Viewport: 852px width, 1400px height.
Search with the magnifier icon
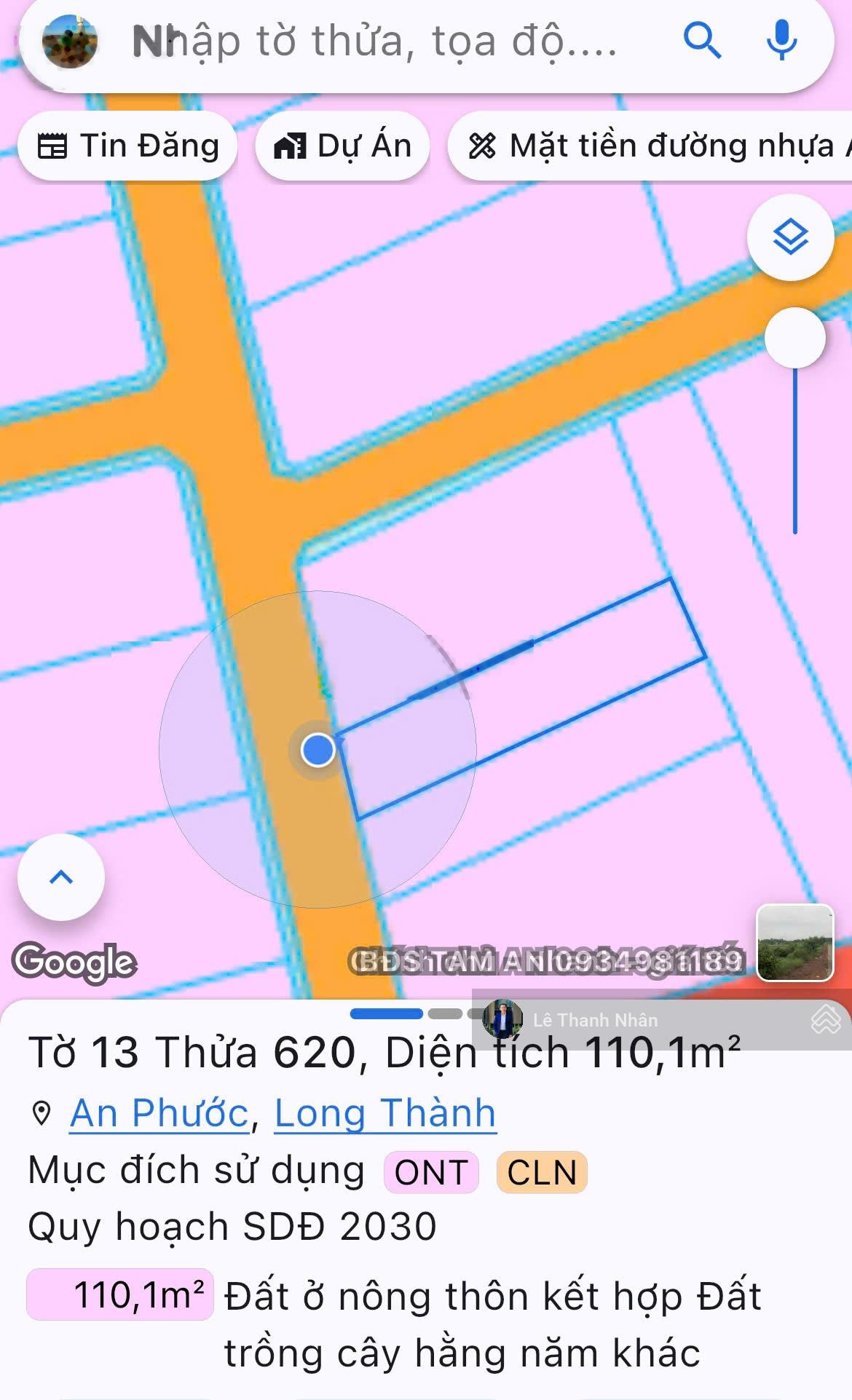click(702, 41)
